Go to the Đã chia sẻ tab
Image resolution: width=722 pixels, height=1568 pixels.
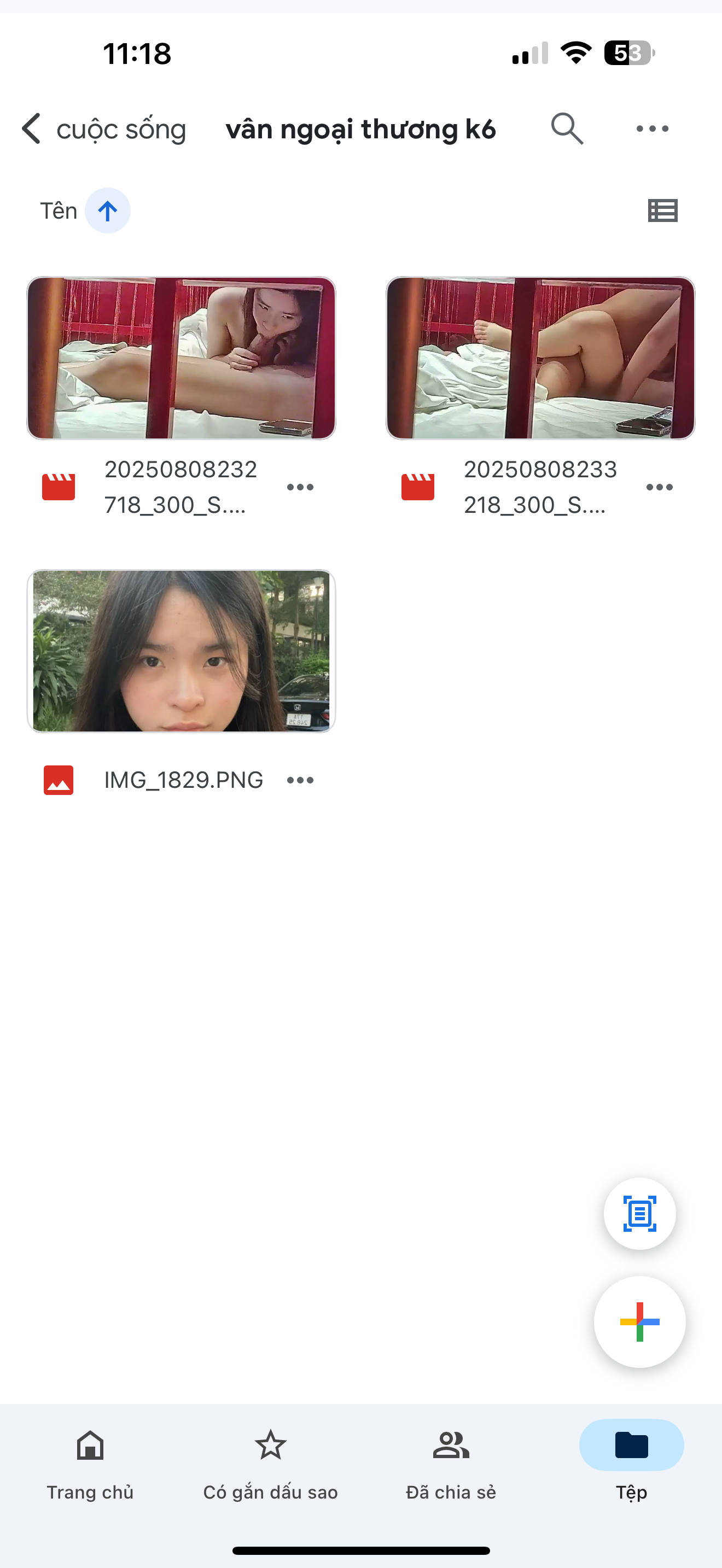[451, 1461]
